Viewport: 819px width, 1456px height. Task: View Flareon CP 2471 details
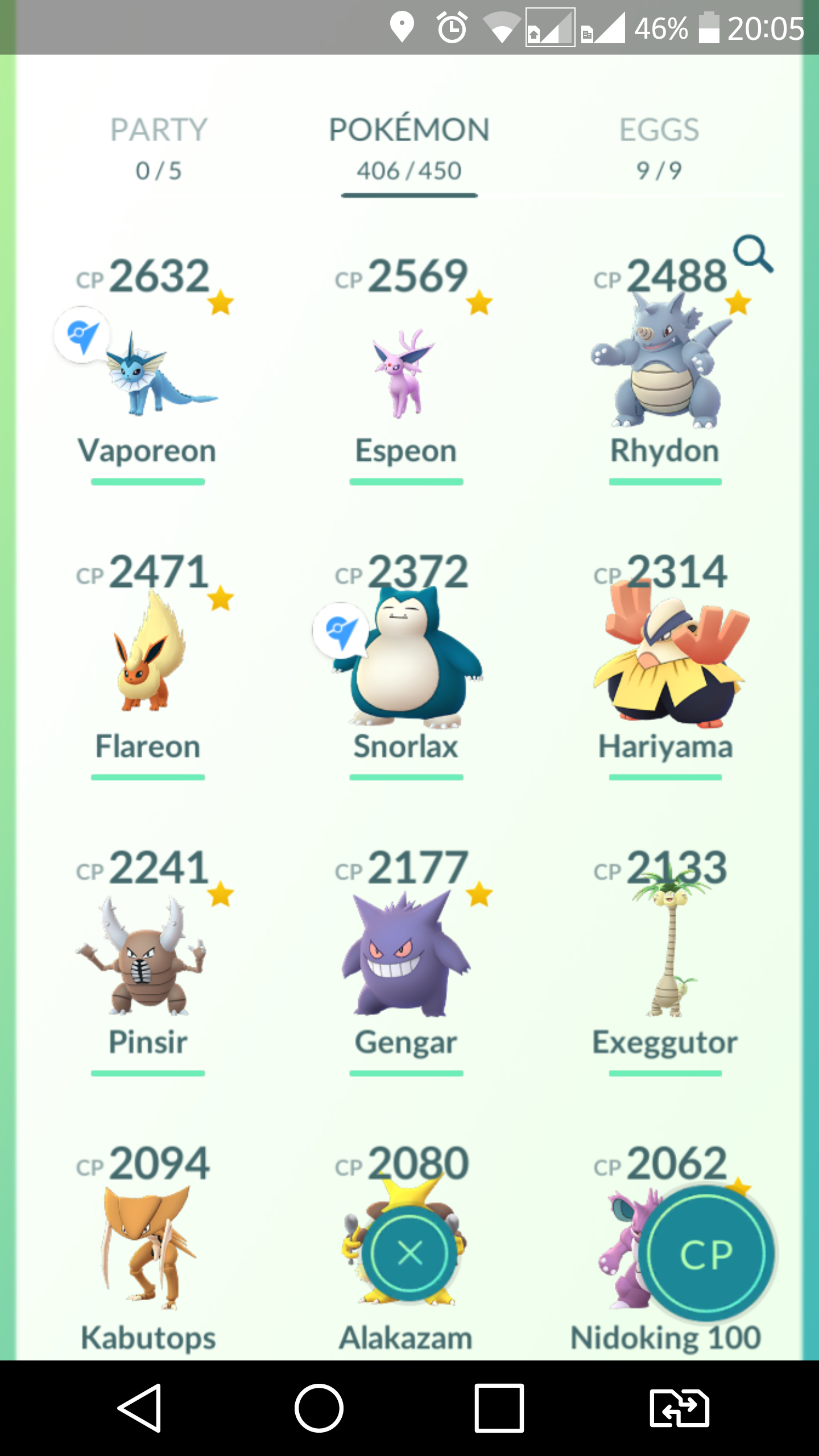click(x=148, y=660)
